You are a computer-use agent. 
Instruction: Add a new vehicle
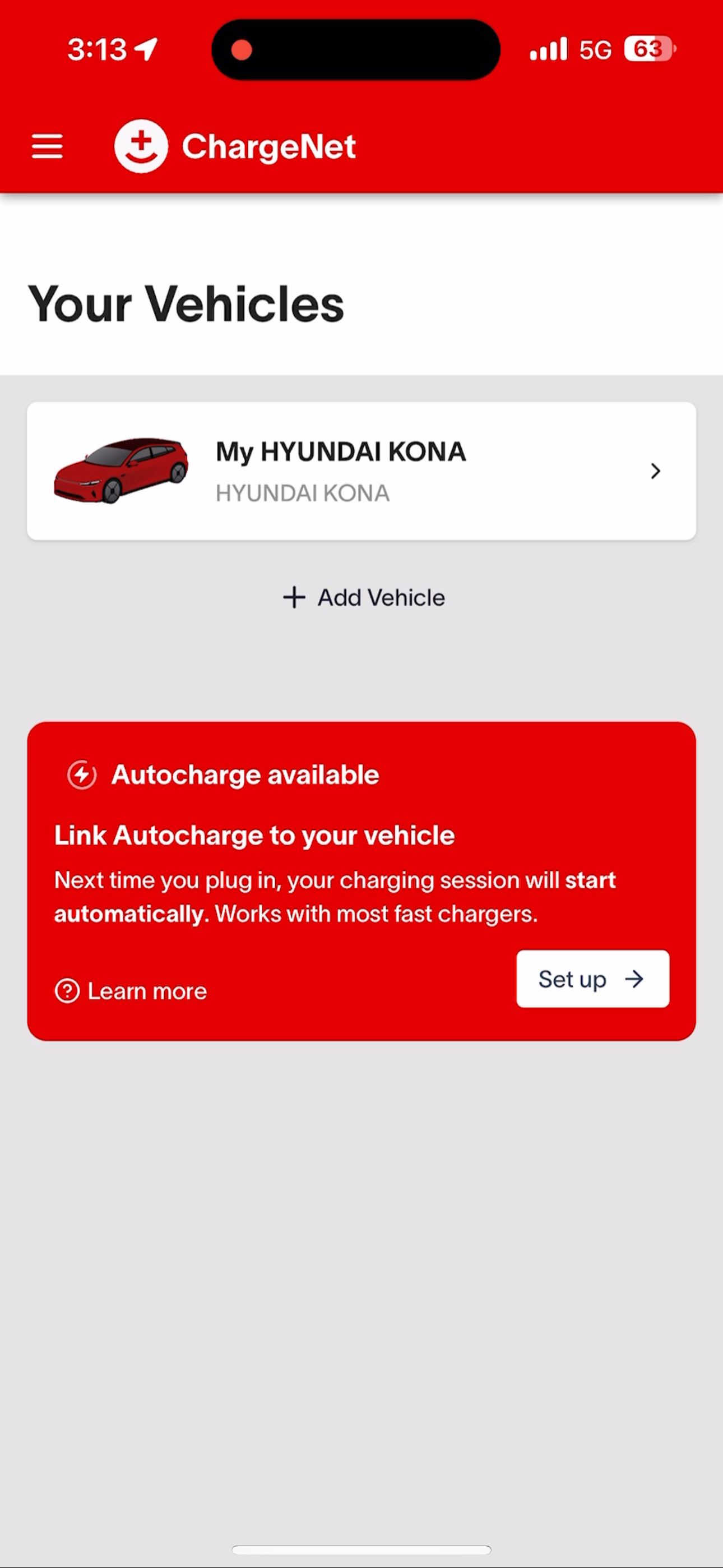tap(364, 597)
